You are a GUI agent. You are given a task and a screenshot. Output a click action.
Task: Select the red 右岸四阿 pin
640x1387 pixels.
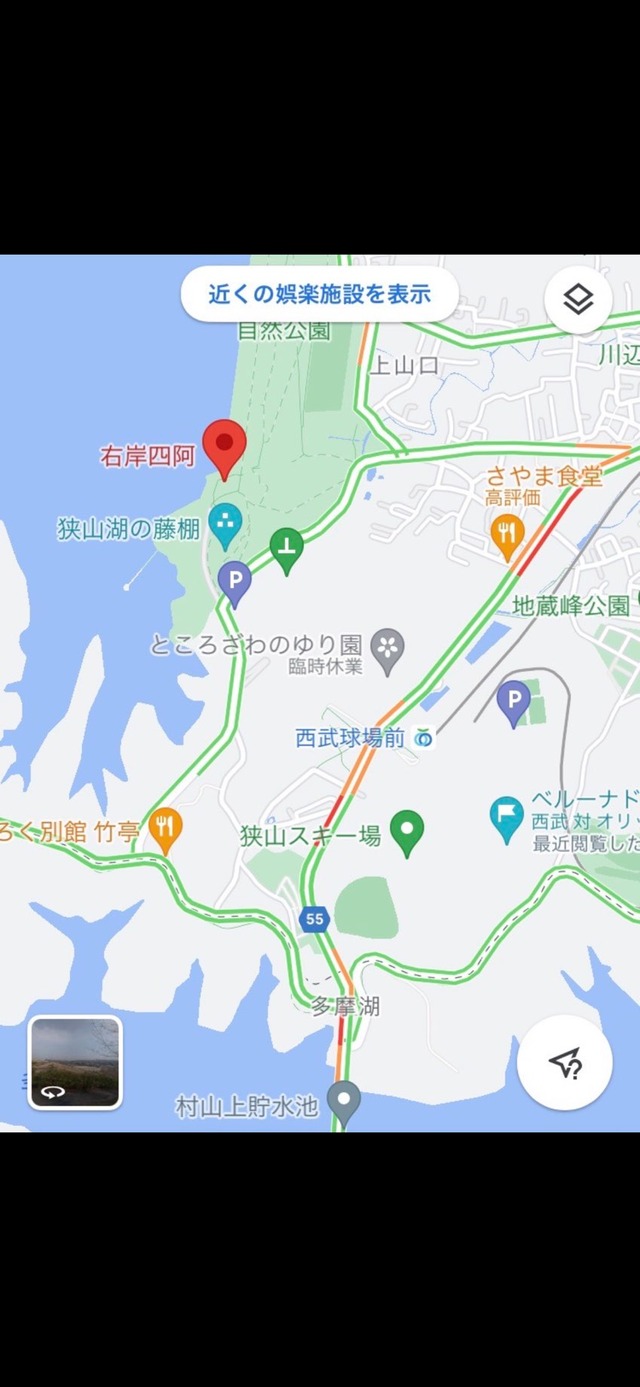224,448
